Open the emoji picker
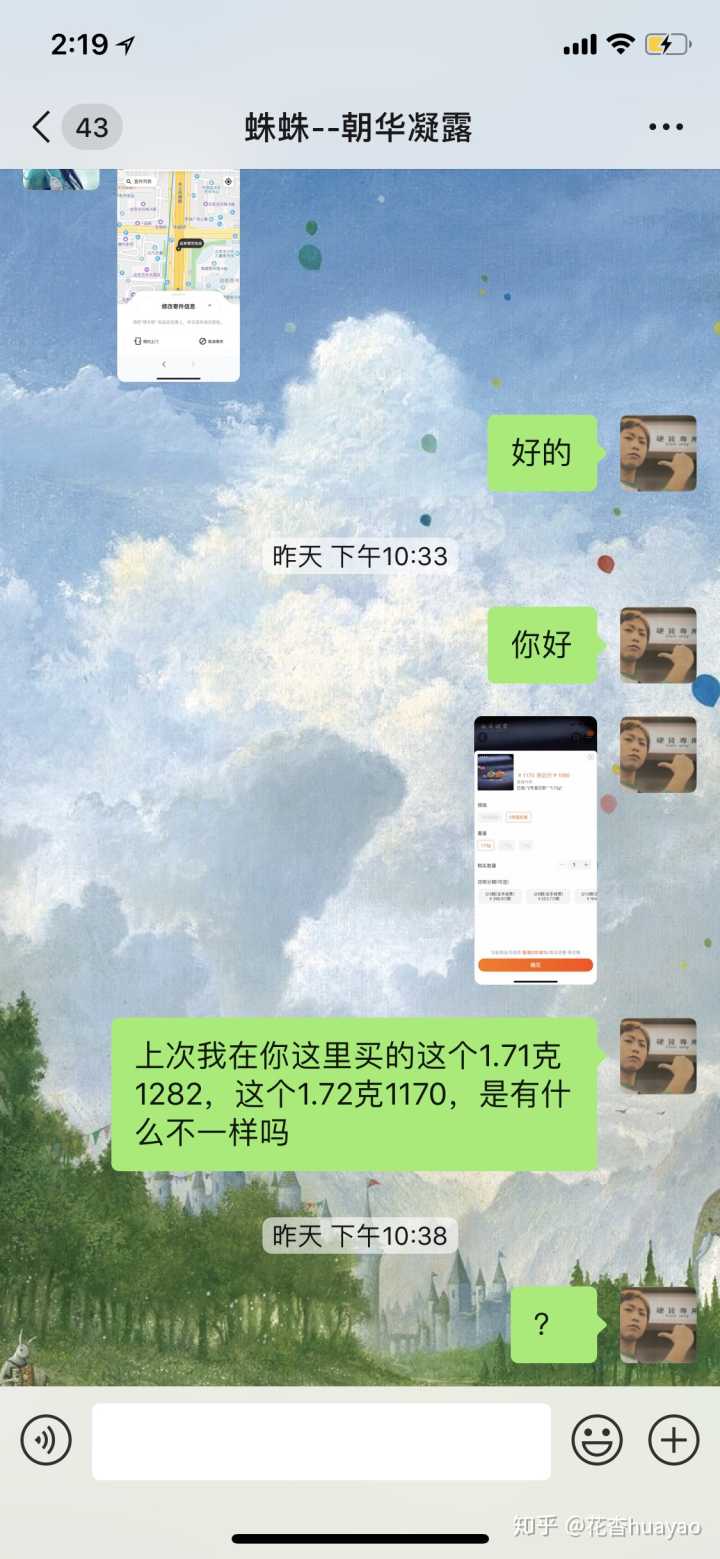Screen dimensions: 720x1559 coord(597,1441)
